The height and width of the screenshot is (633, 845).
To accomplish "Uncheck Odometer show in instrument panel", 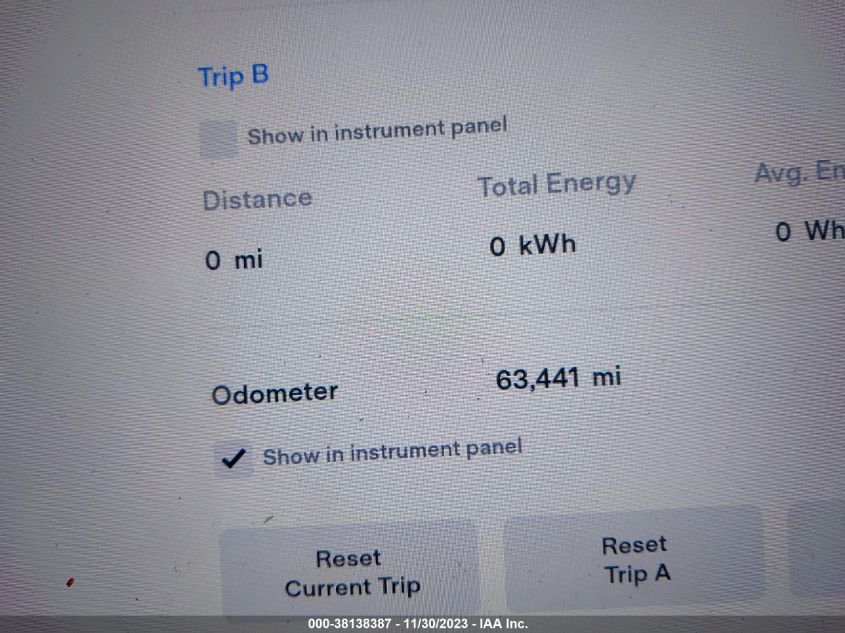I will pos(234,458).
